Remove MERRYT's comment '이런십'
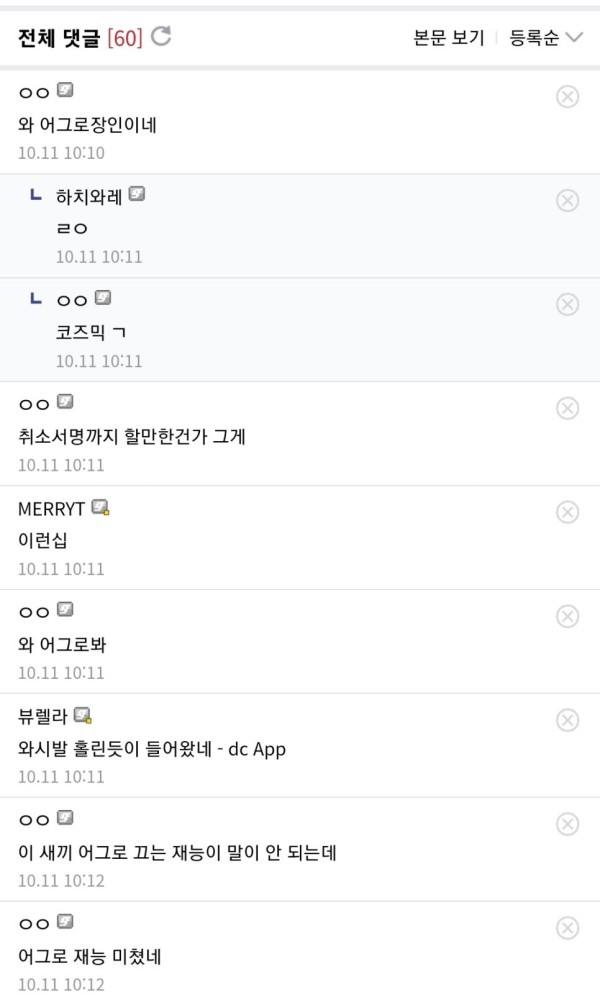The image size is (600, 1000). click(567, 512)
